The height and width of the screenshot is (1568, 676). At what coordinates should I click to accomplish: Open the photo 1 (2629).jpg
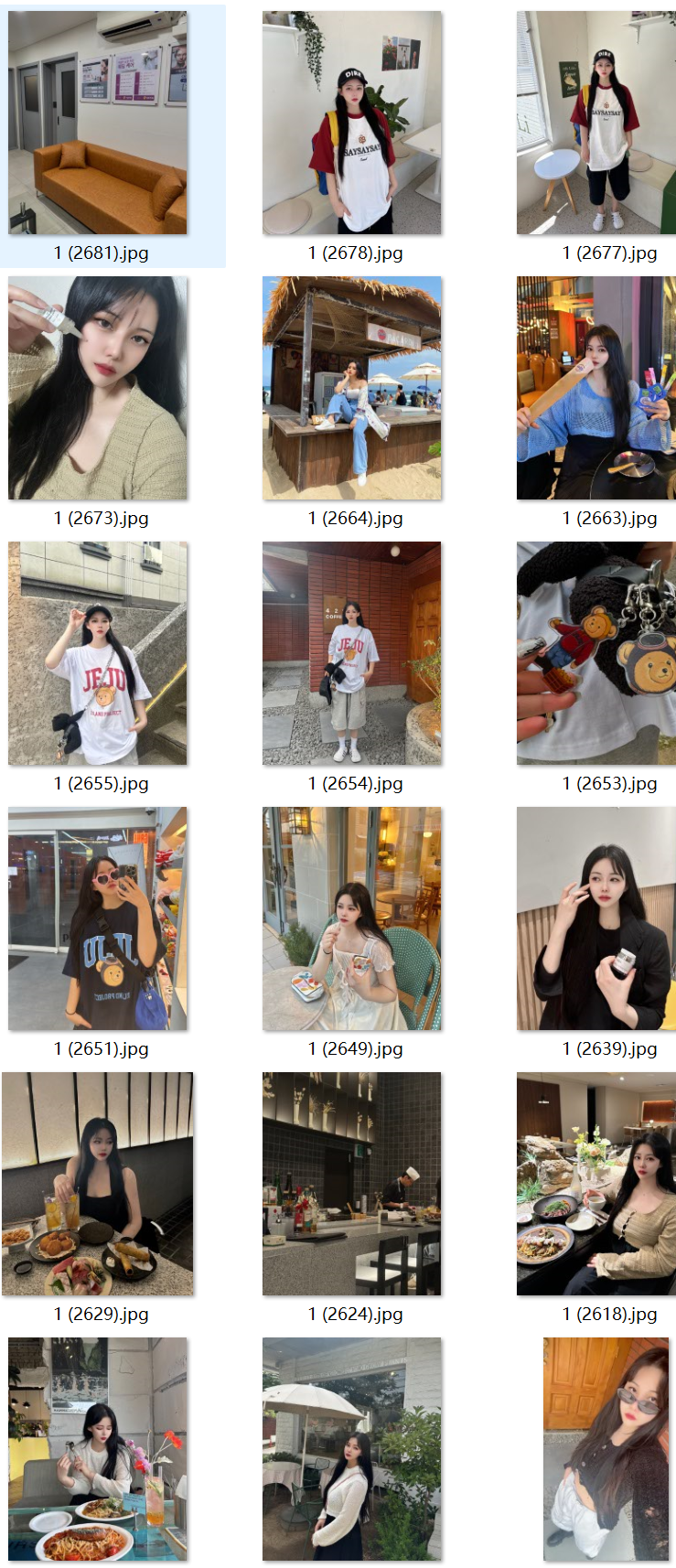click(x=98, y=1184)
